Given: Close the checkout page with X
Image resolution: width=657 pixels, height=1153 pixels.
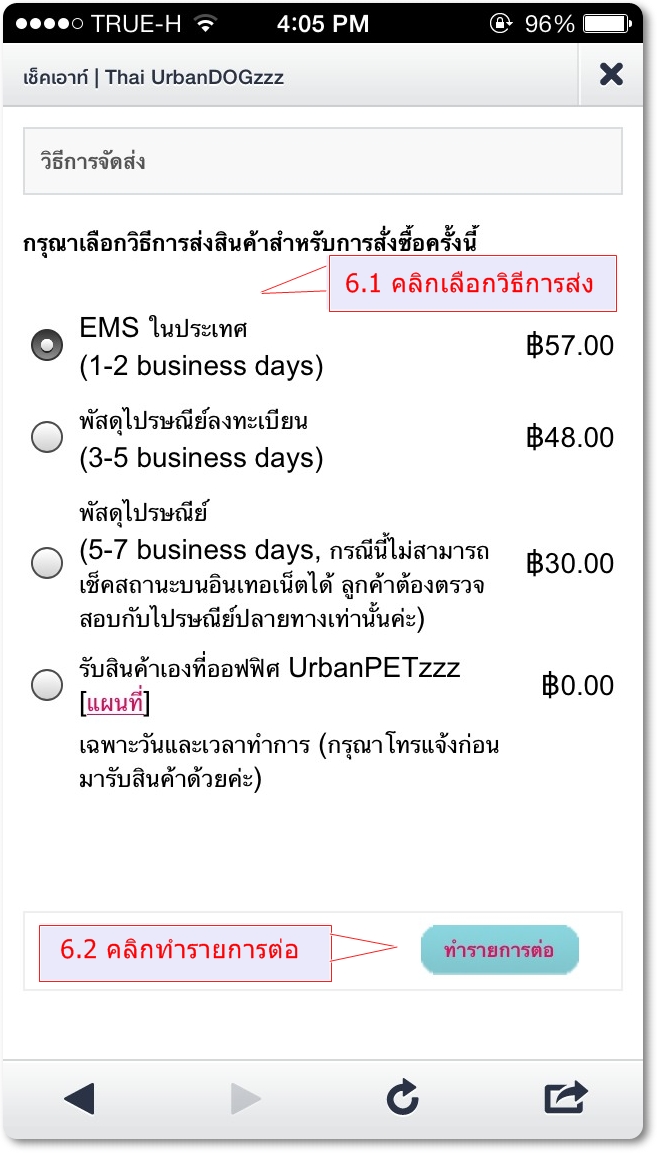Looking at the screenshot, I should click(610, 74).
